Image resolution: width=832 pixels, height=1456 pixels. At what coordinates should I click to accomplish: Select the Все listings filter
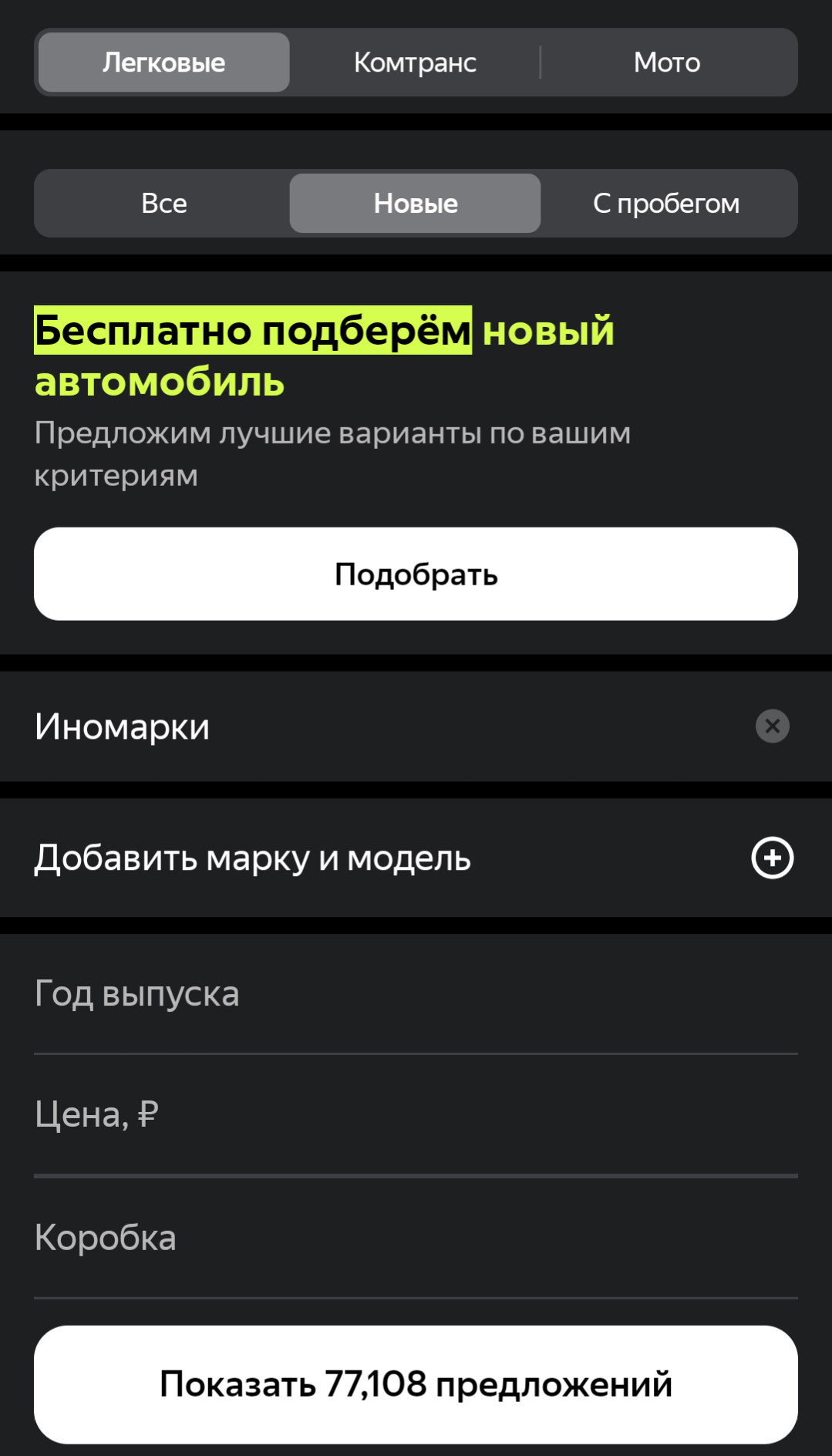click(x=164, y=204)
